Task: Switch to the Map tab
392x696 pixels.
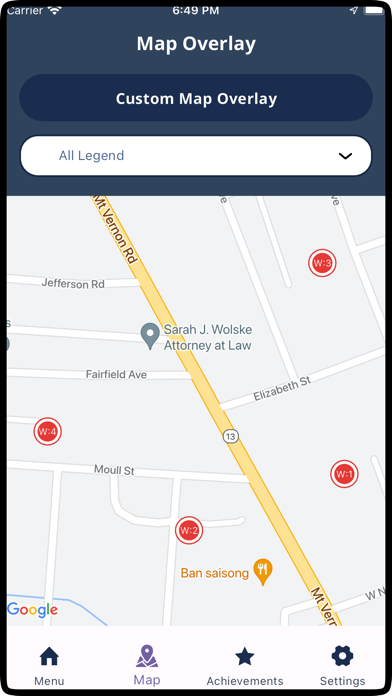Action: pos(147,665)
